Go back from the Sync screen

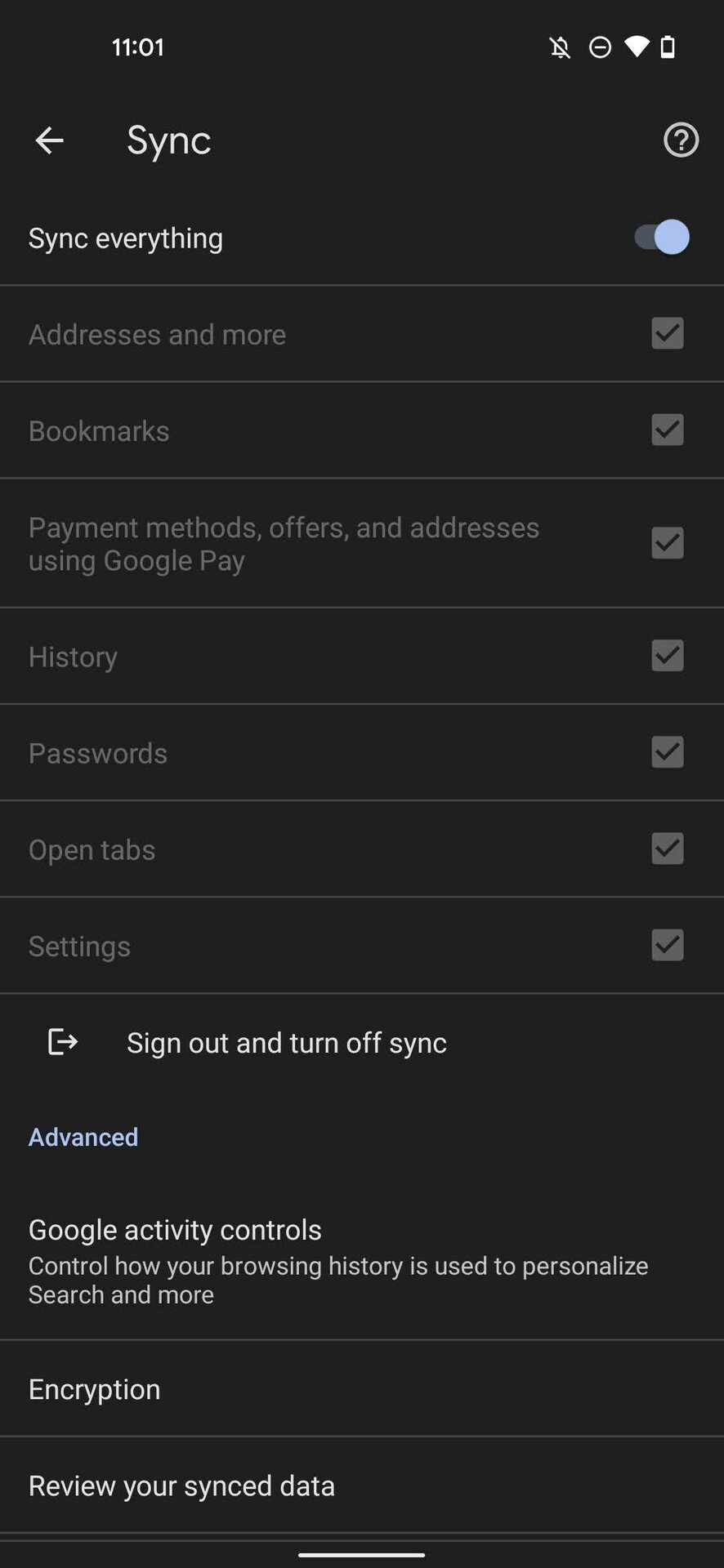pyautogui.click(x=49, y=140)
